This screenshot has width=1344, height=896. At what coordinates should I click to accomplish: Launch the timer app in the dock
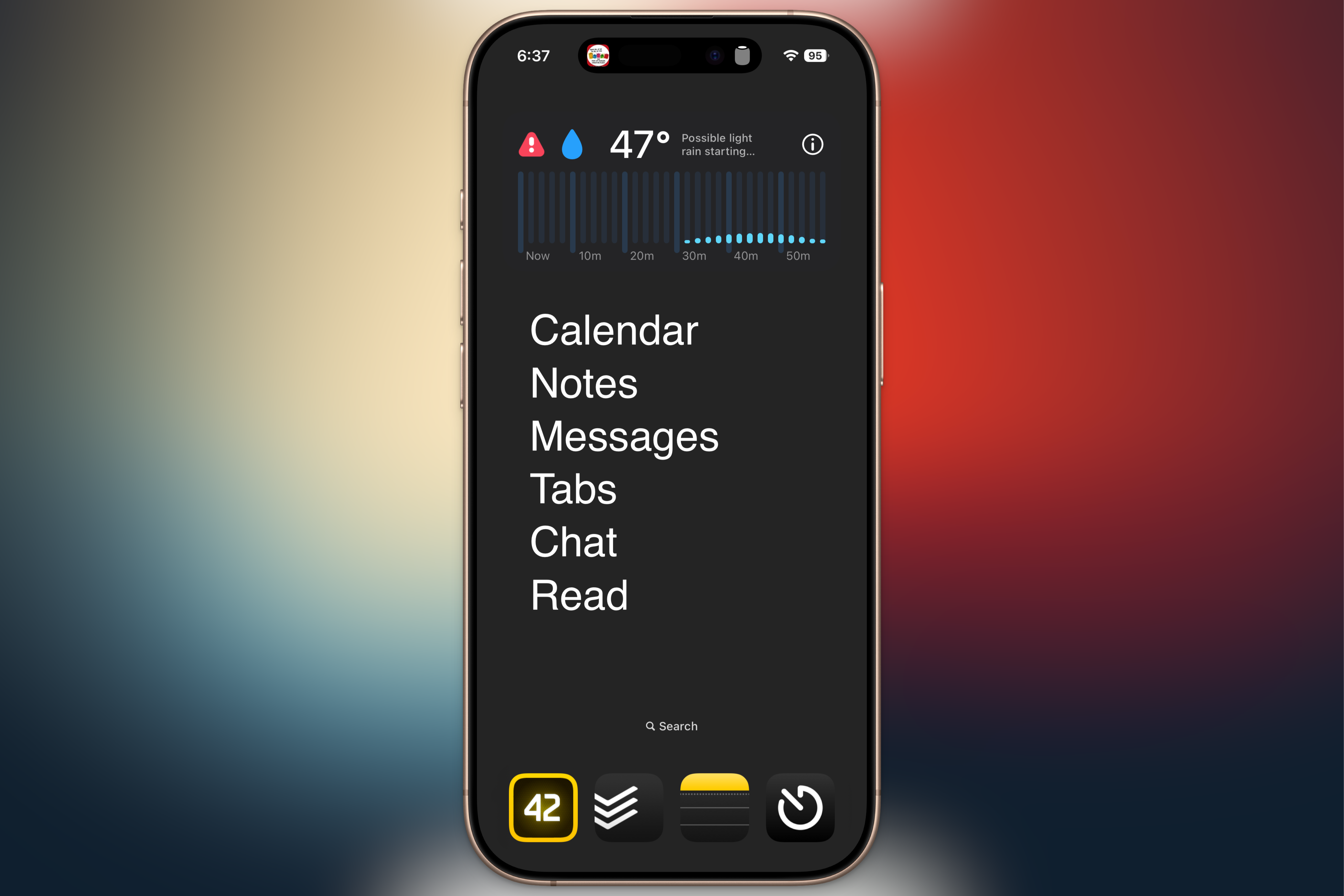800,807
